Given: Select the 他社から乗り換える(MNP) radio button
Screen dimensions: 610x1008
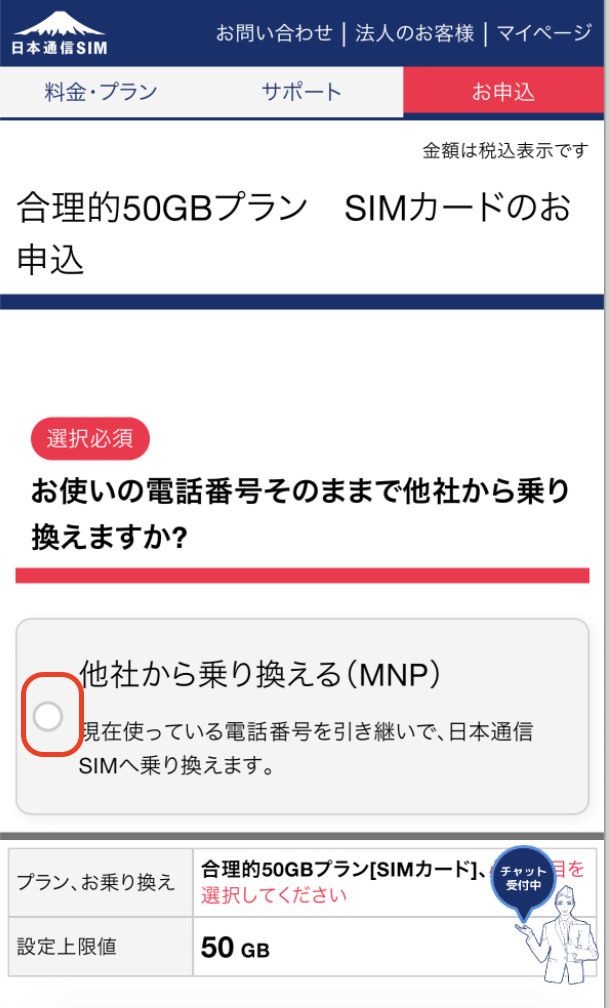Looking at the screenshot, I should click(x=48, y=715).
